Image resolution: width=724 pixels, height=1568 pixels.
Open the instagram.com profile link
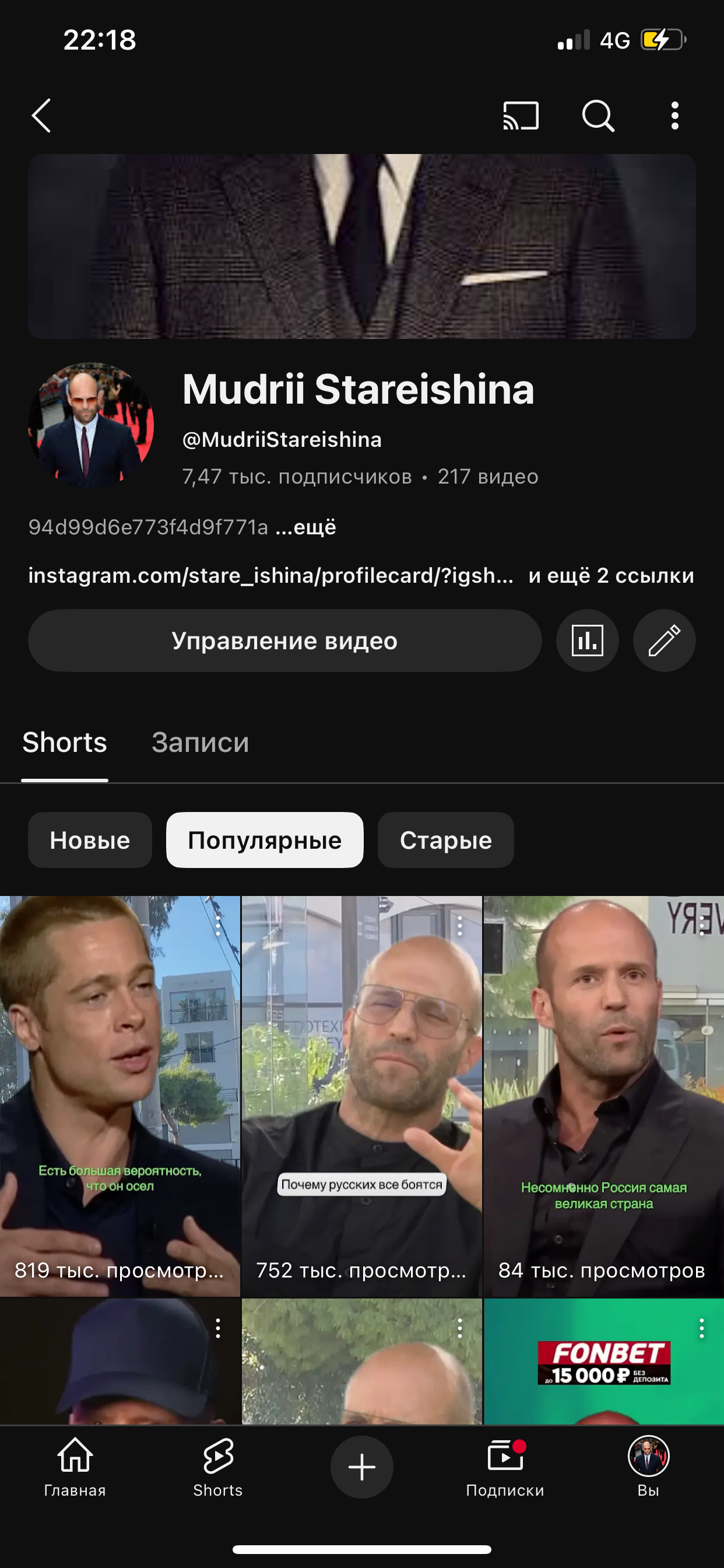(270, 577)
